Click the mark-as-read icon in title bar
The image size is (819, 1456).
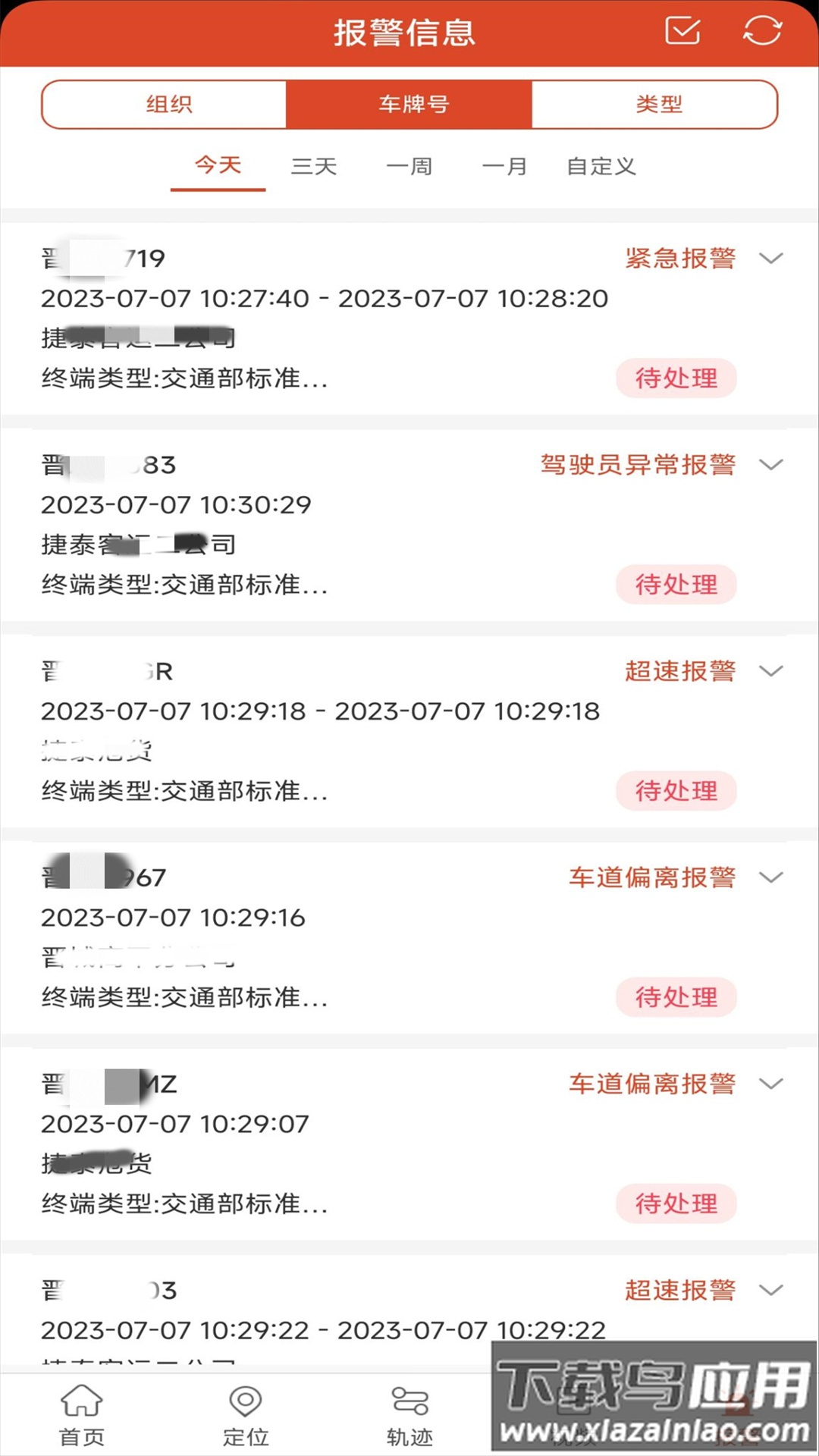683,32
